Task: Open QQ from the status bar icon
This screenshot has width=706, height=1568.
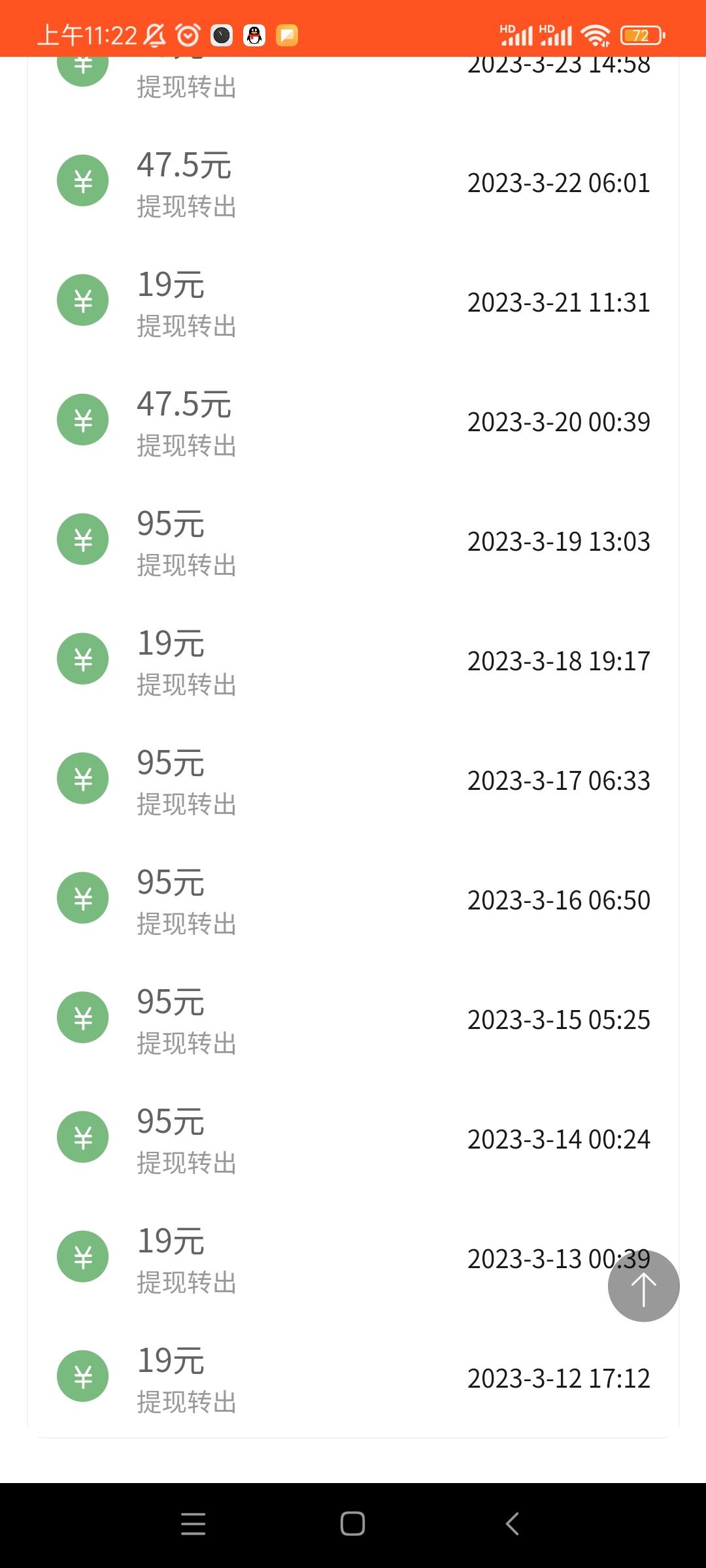Action: (x=255, y=36)
